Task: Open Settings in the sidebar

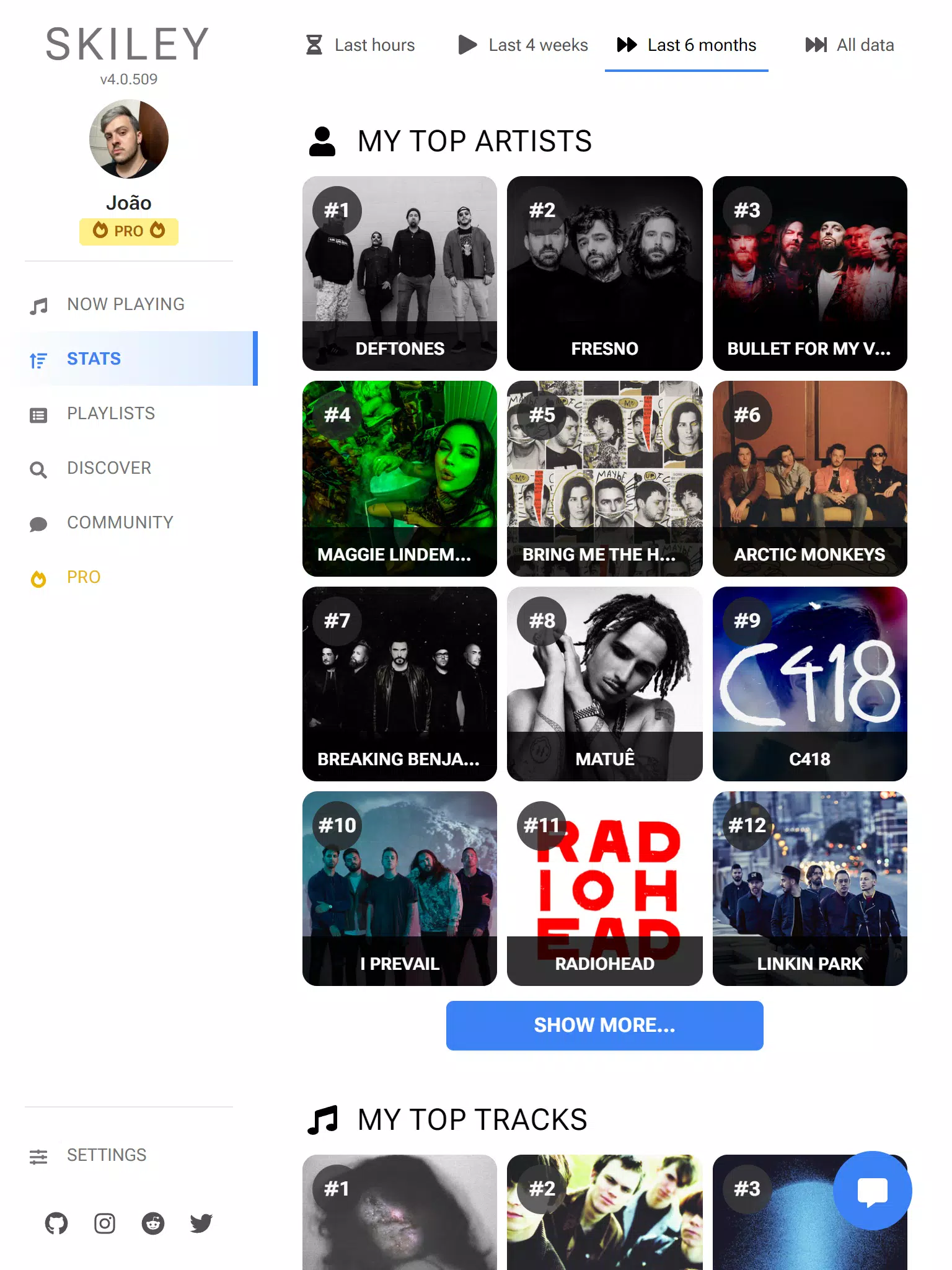Action: pos(107,1155)
